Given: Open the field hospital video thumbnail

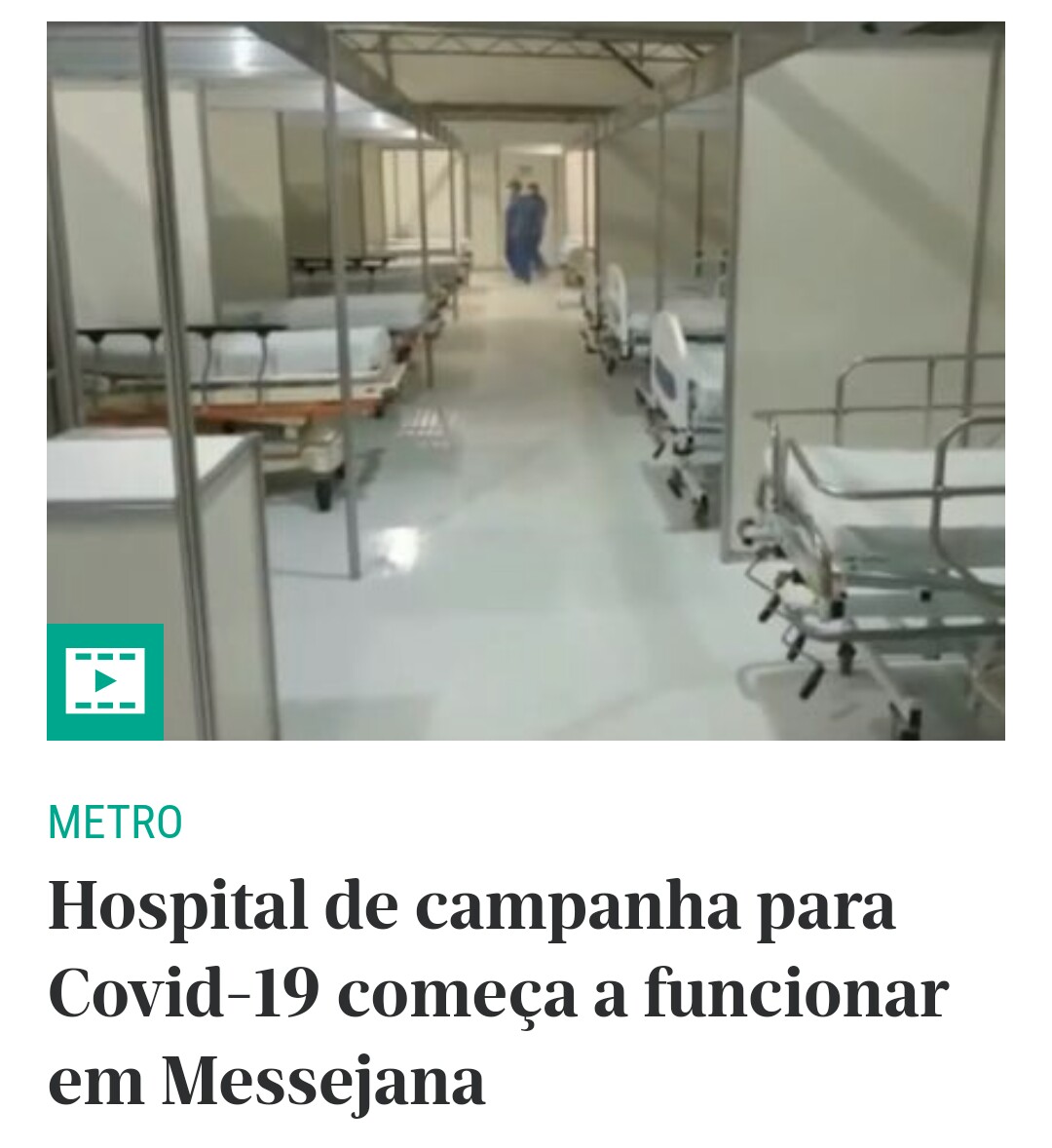Looking at the screenshot, I should [x=526, y=380].
